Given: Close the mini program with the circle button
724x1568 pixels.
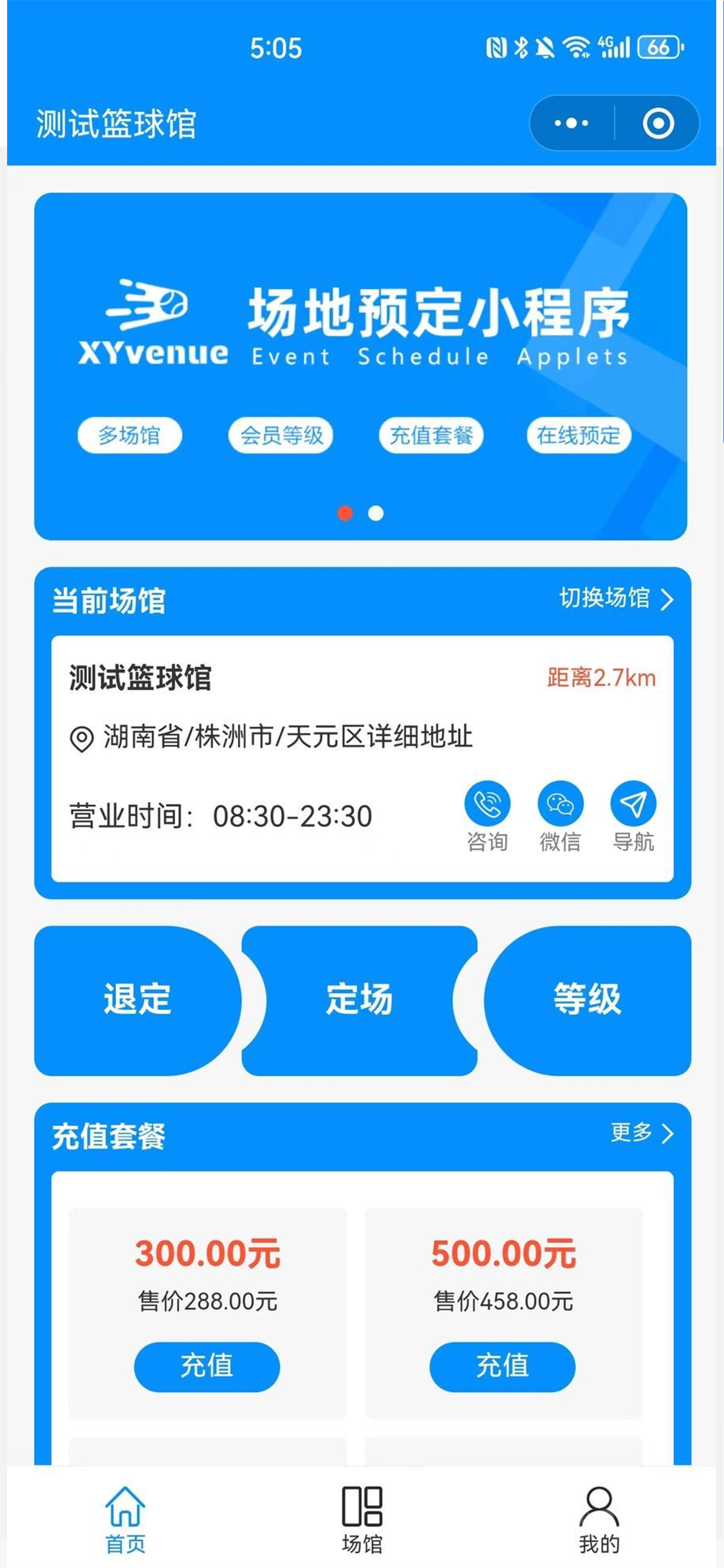Looking at the screenshot, I should point(658,123).
